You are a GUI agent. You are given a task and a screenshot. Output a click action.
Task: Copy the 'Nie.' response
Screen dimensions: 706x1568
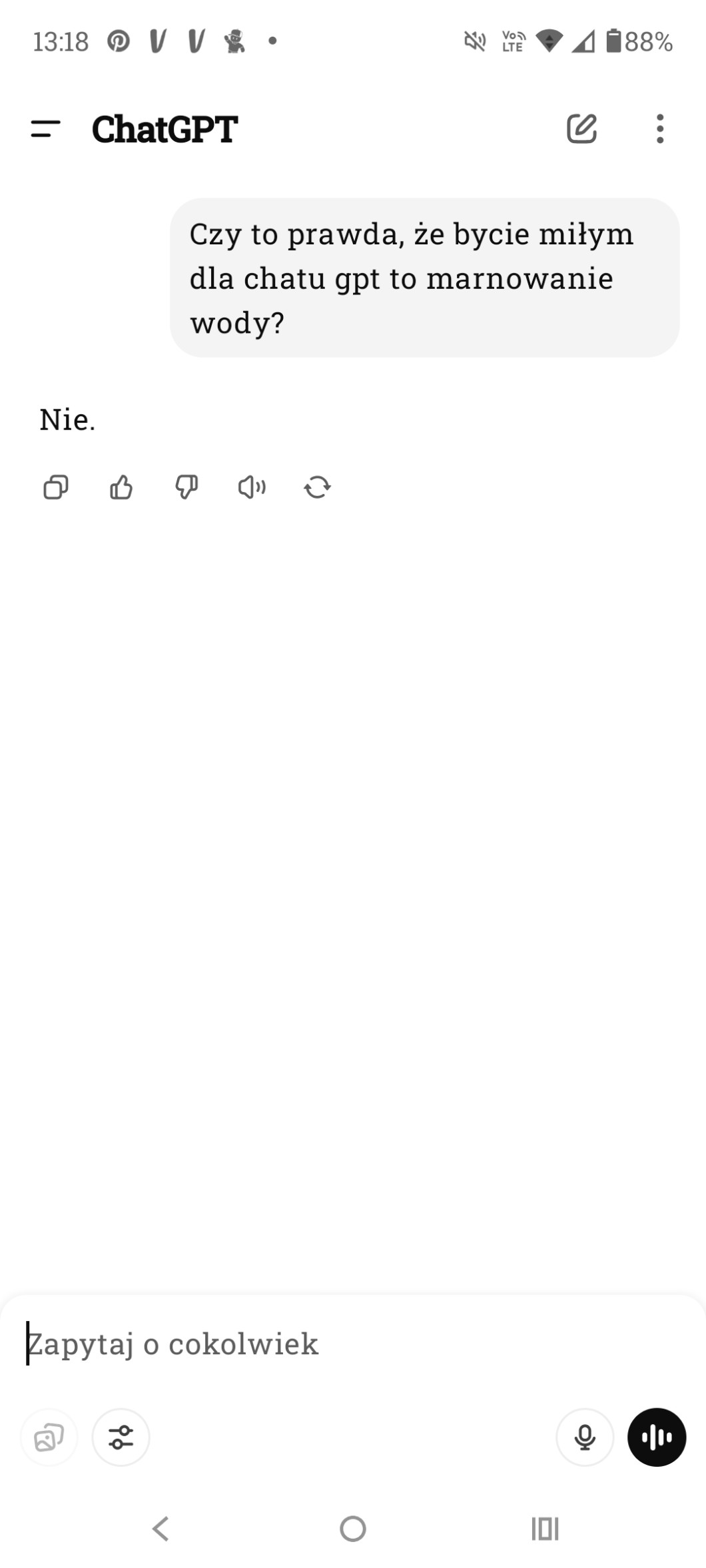tap(55, 487)
